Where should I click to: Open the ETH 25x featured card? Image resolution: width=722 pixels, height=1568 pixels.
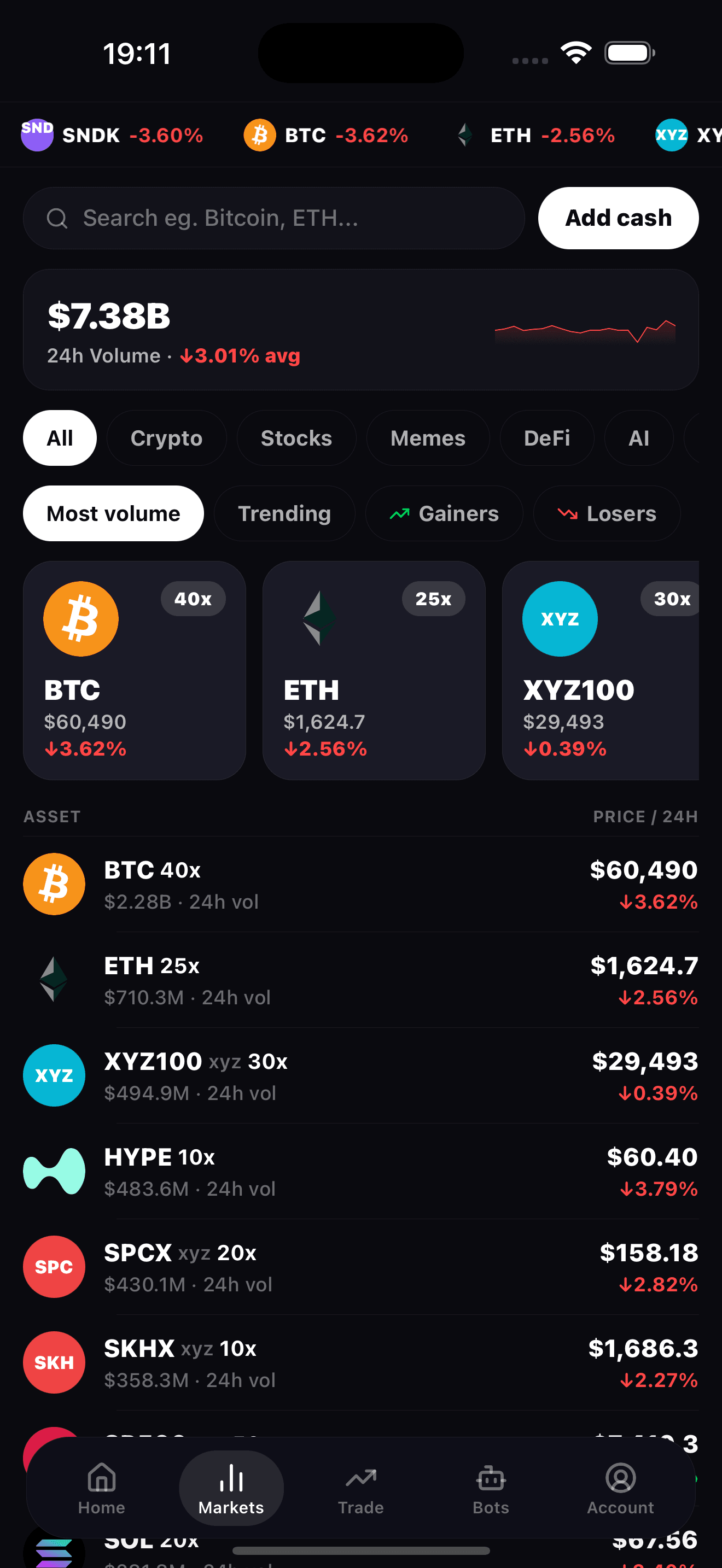(374, 670)
